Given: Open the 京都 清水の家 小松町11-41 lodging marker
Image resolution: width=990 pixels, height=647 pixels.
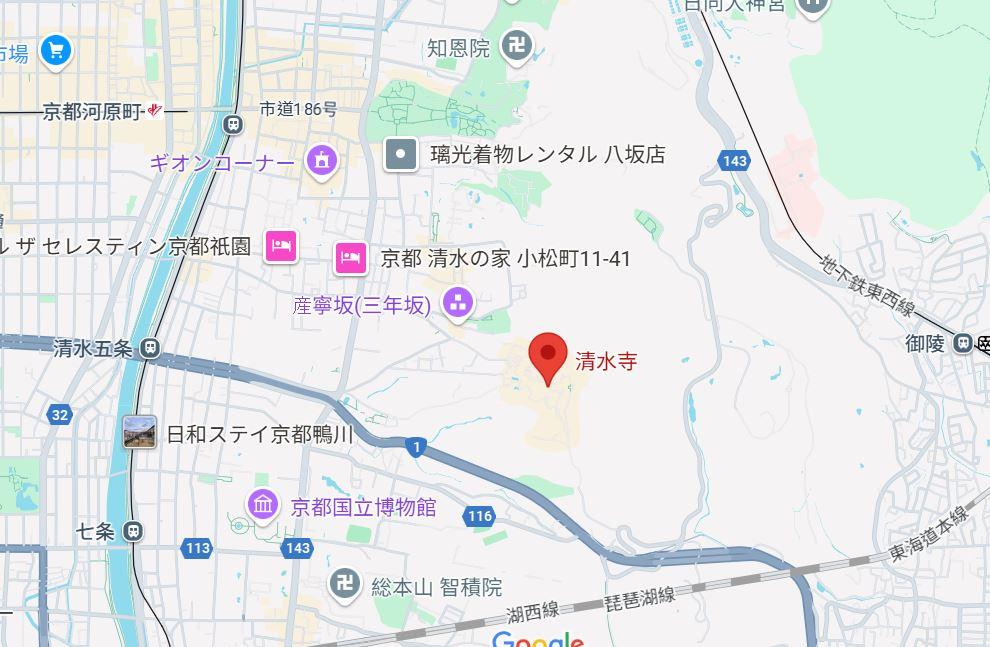Looking at the screenshot, I should point(349,258).
